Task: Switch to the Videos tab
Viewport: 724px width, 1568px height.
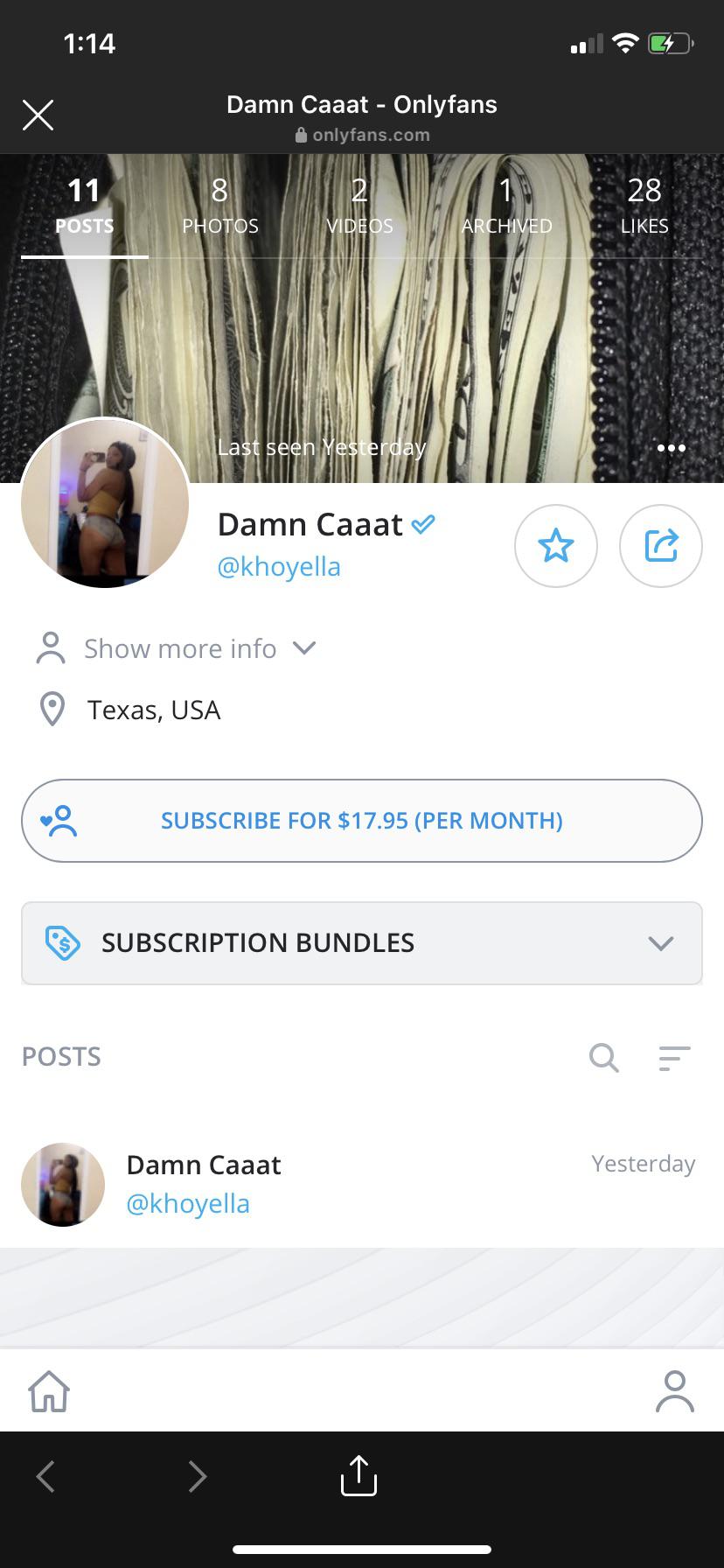Action: [359, 206]
